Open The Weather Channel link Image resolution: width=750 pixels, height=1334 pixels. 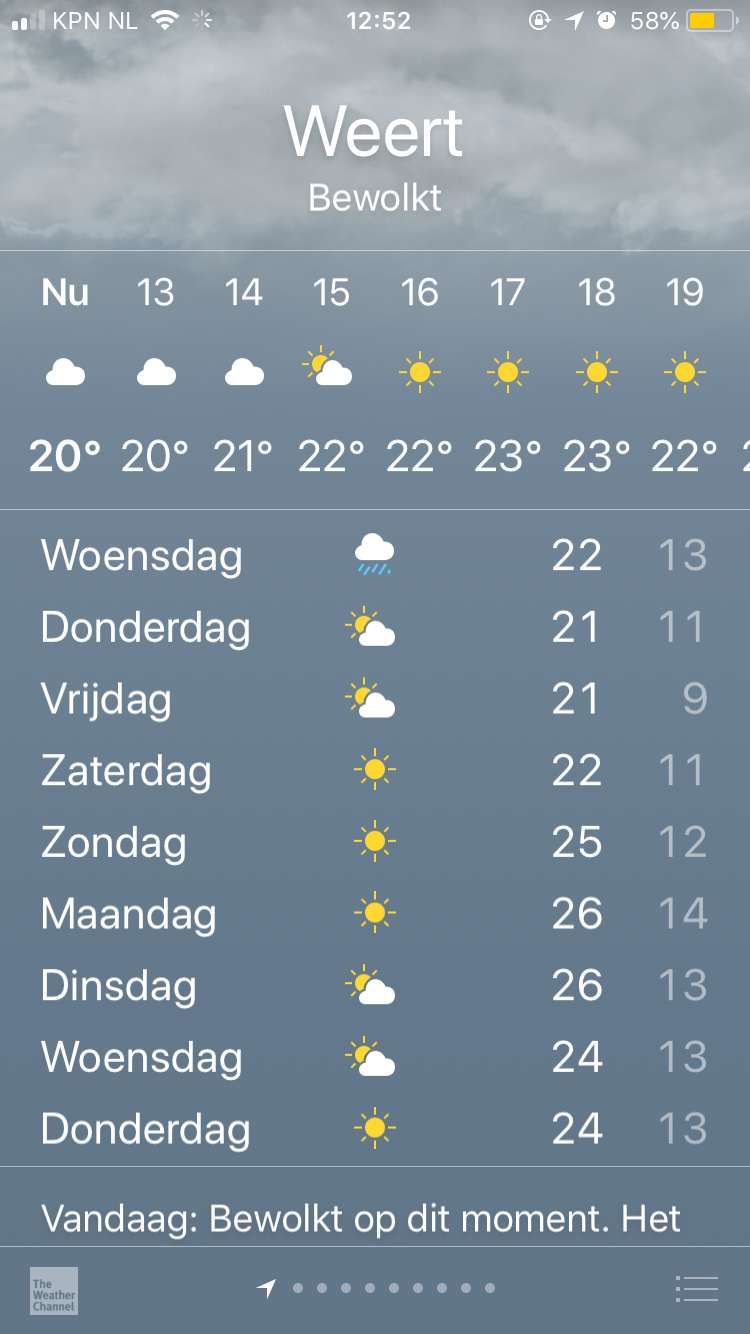click(54, 1290)
